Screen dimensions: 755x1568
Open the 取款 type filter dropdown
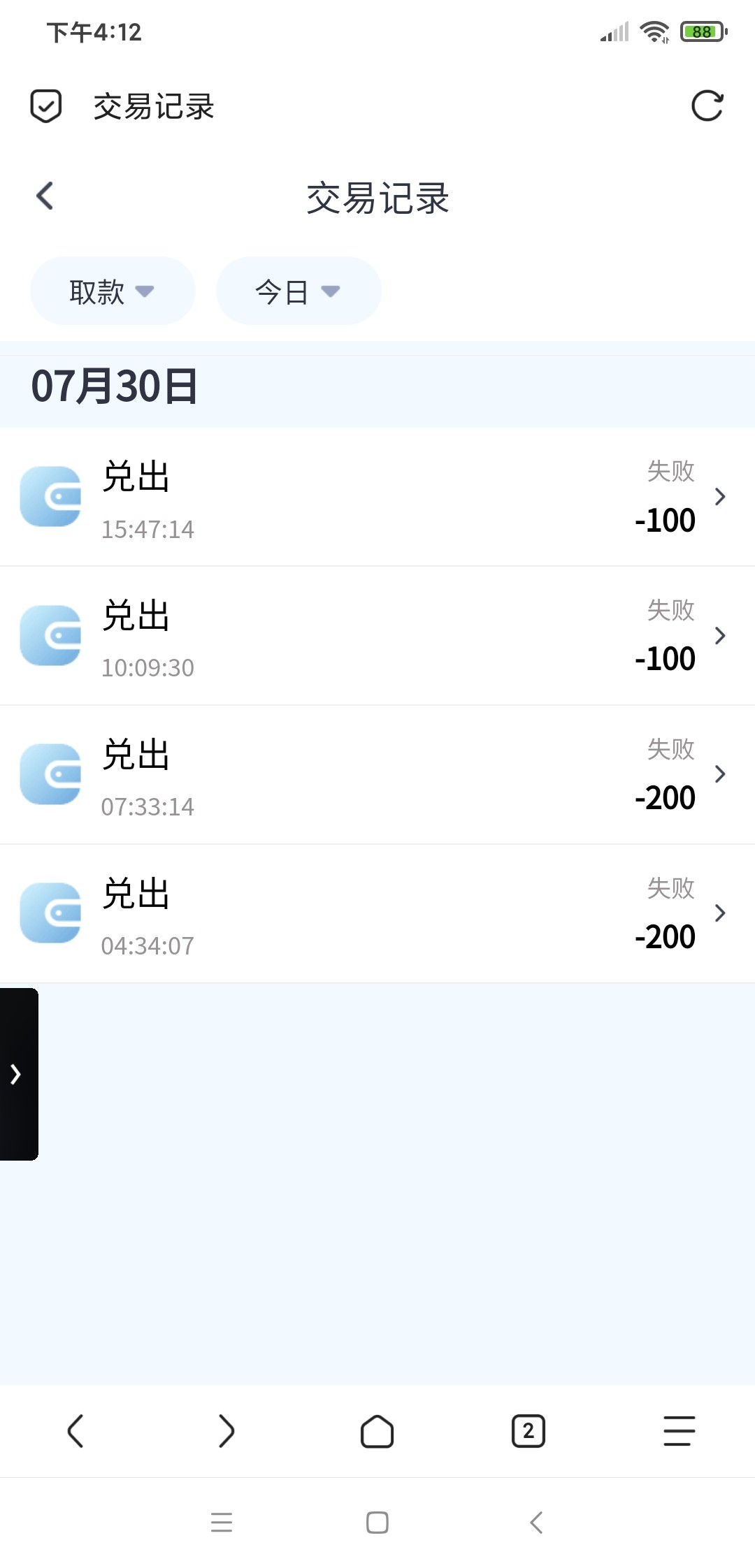[112, 291]
